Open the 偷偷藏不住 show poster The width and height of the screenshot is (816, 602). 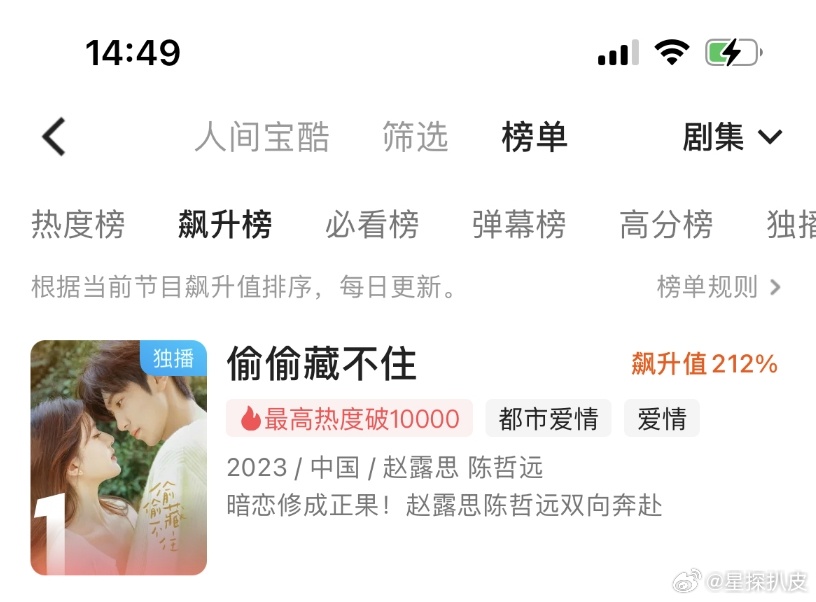pyautogui.click(x=118, y=457)
